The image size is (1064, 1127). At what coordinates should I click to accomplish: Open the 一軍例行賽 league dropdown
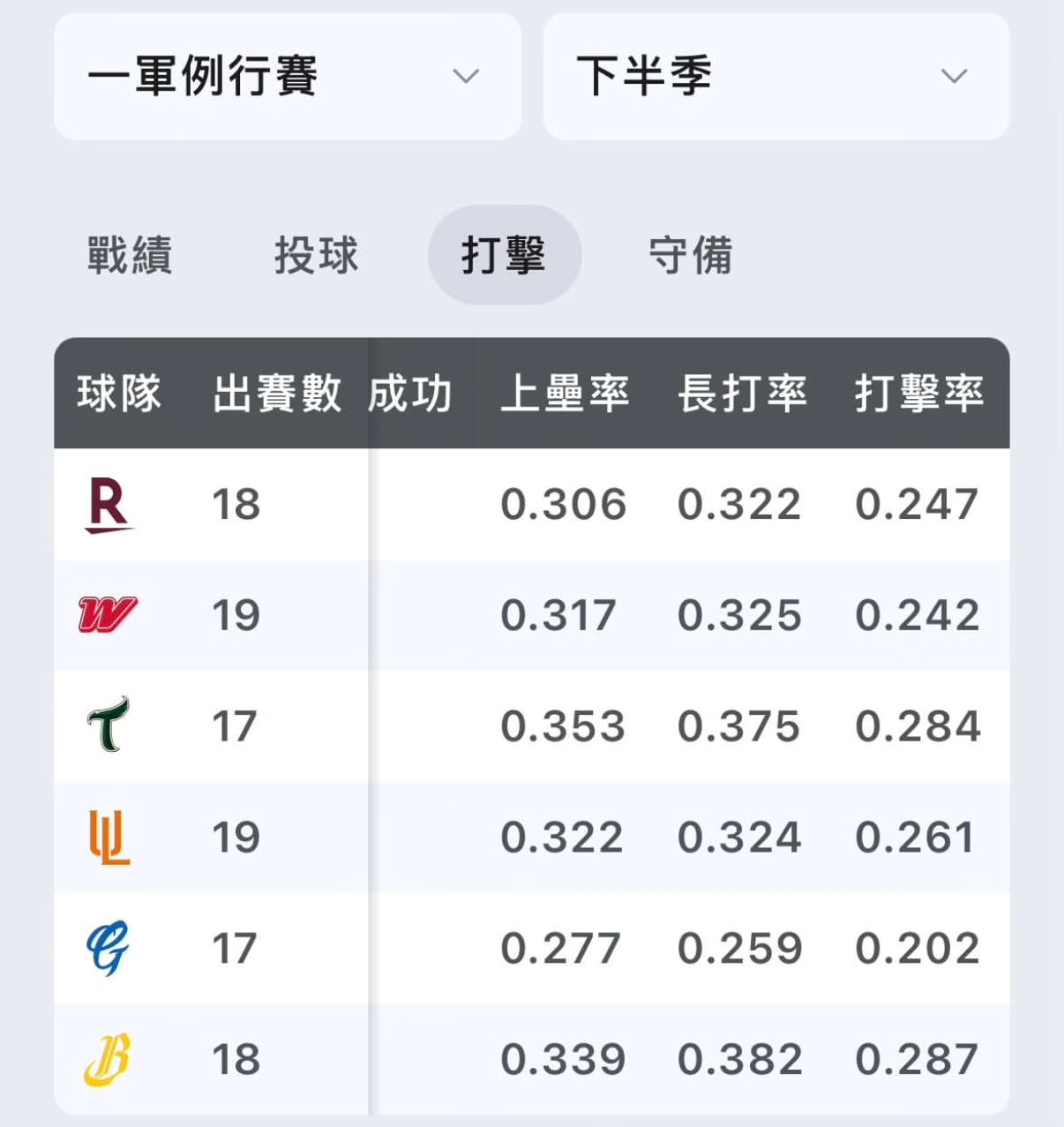[x=288, y=76]
